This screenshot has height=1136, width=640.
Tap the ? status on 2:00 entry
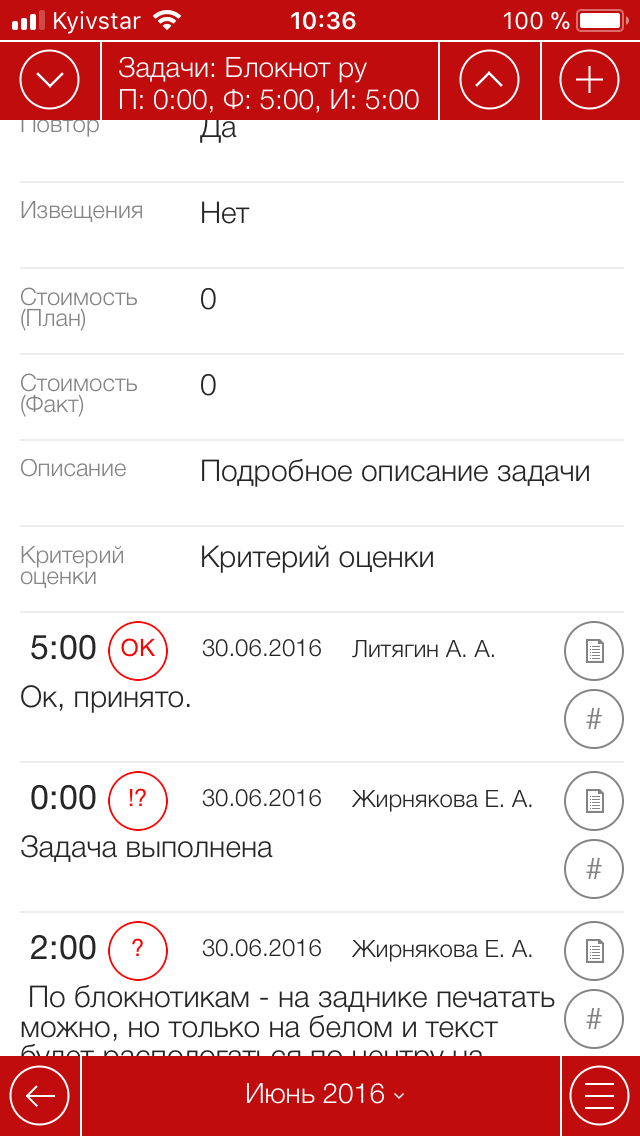[x=138, y=949]
